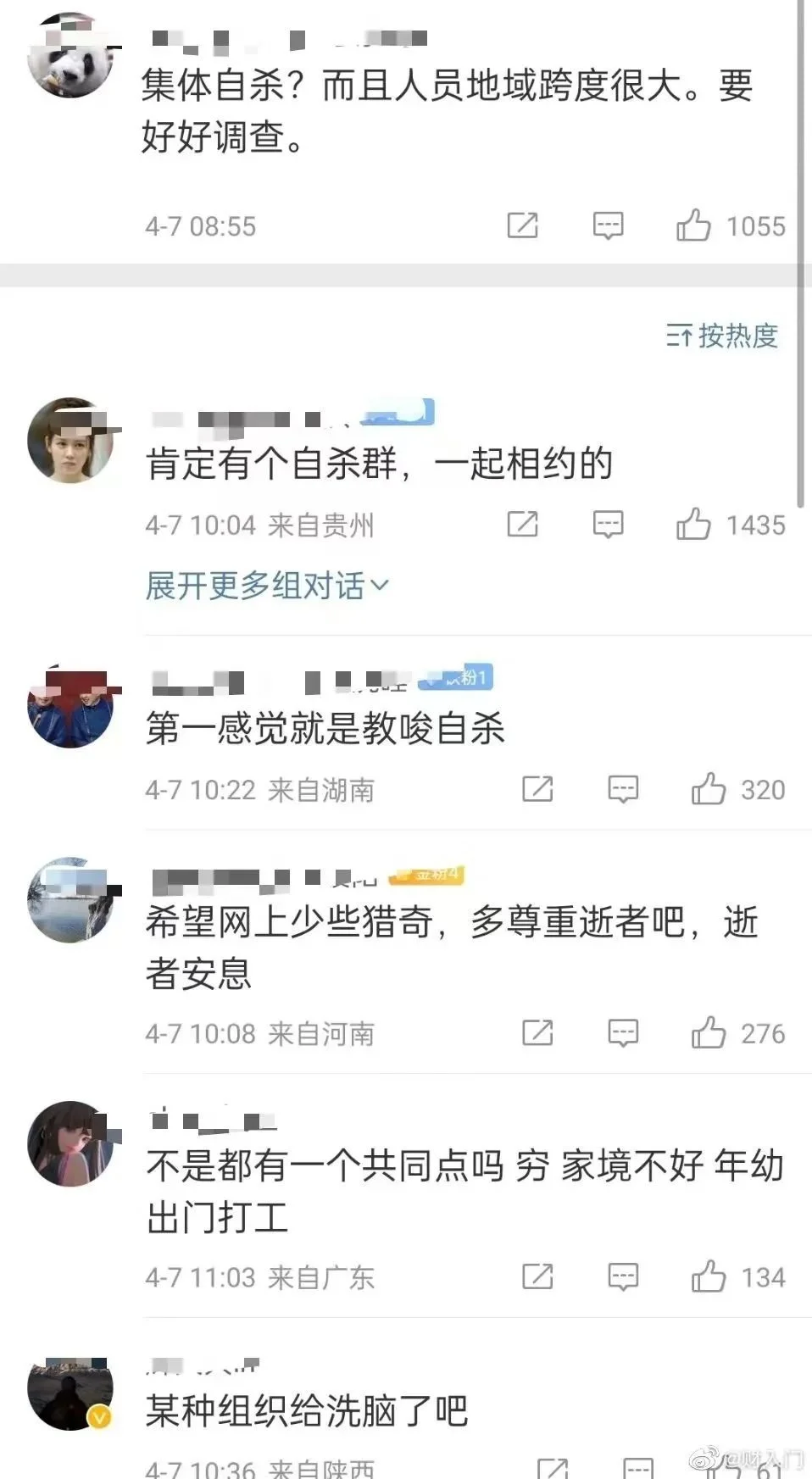Reply to the comment from 河南

click(623, 1033)
